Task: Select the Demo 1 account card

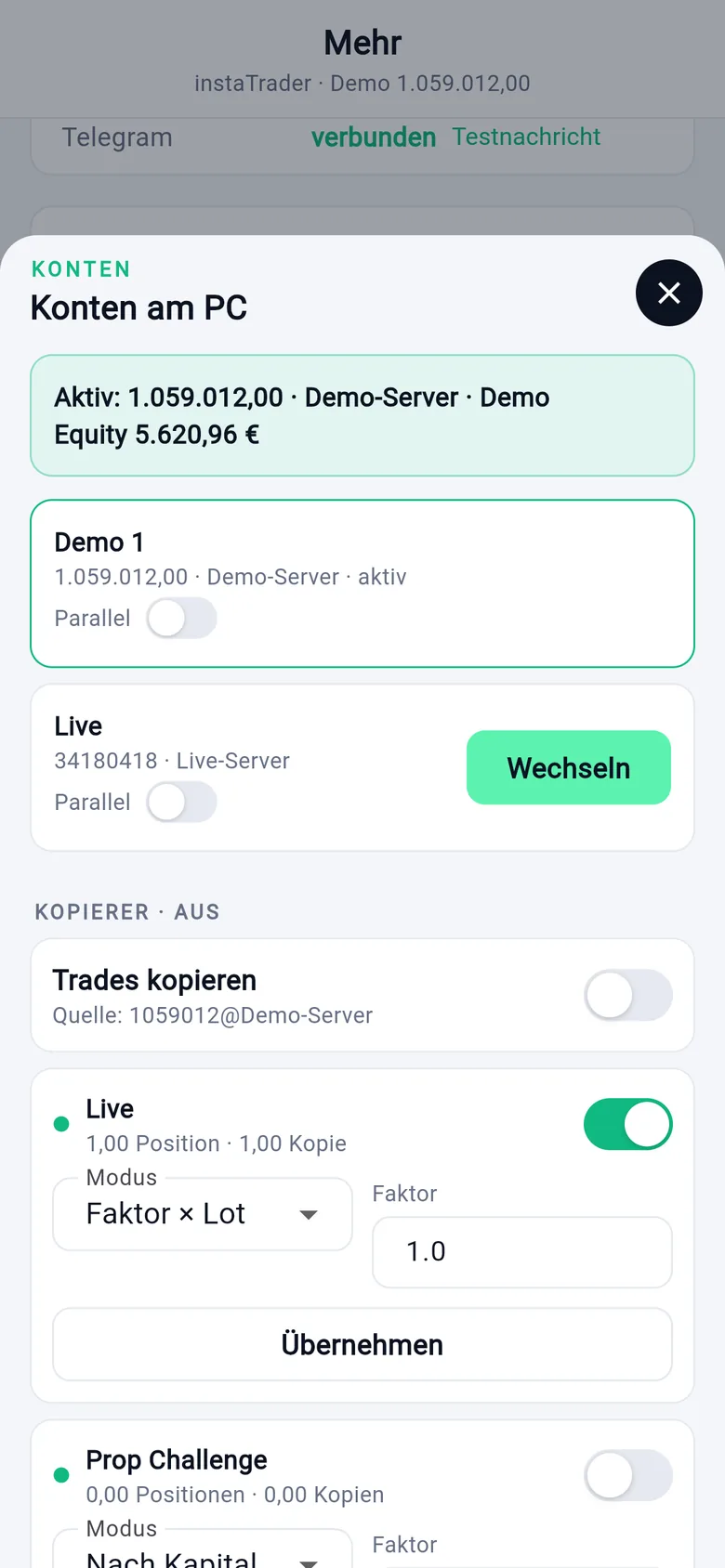Action: (362, 583)
